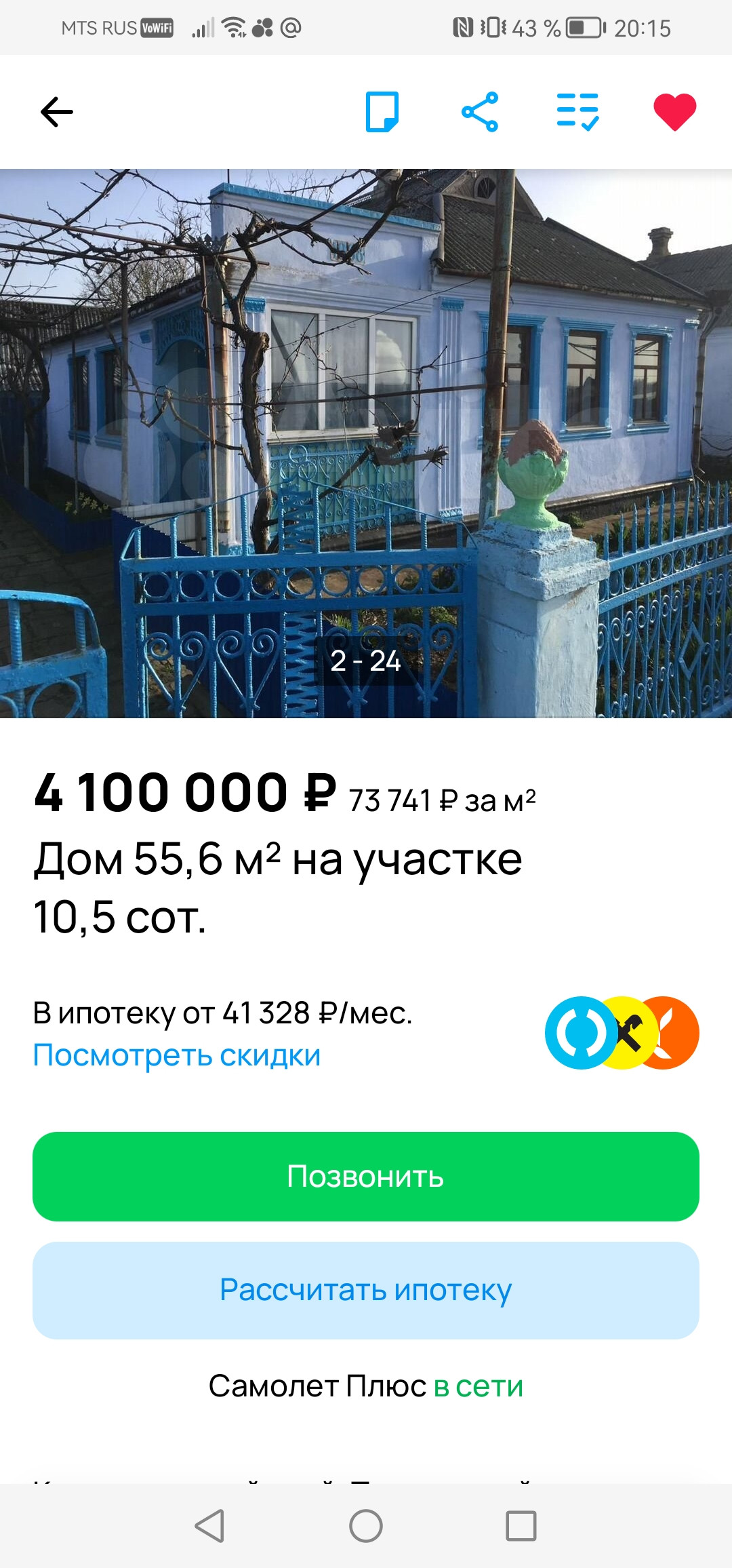Remove listing from favorites with heart
The width and height of the screenshot is (732, 1568).
point(675,112)
